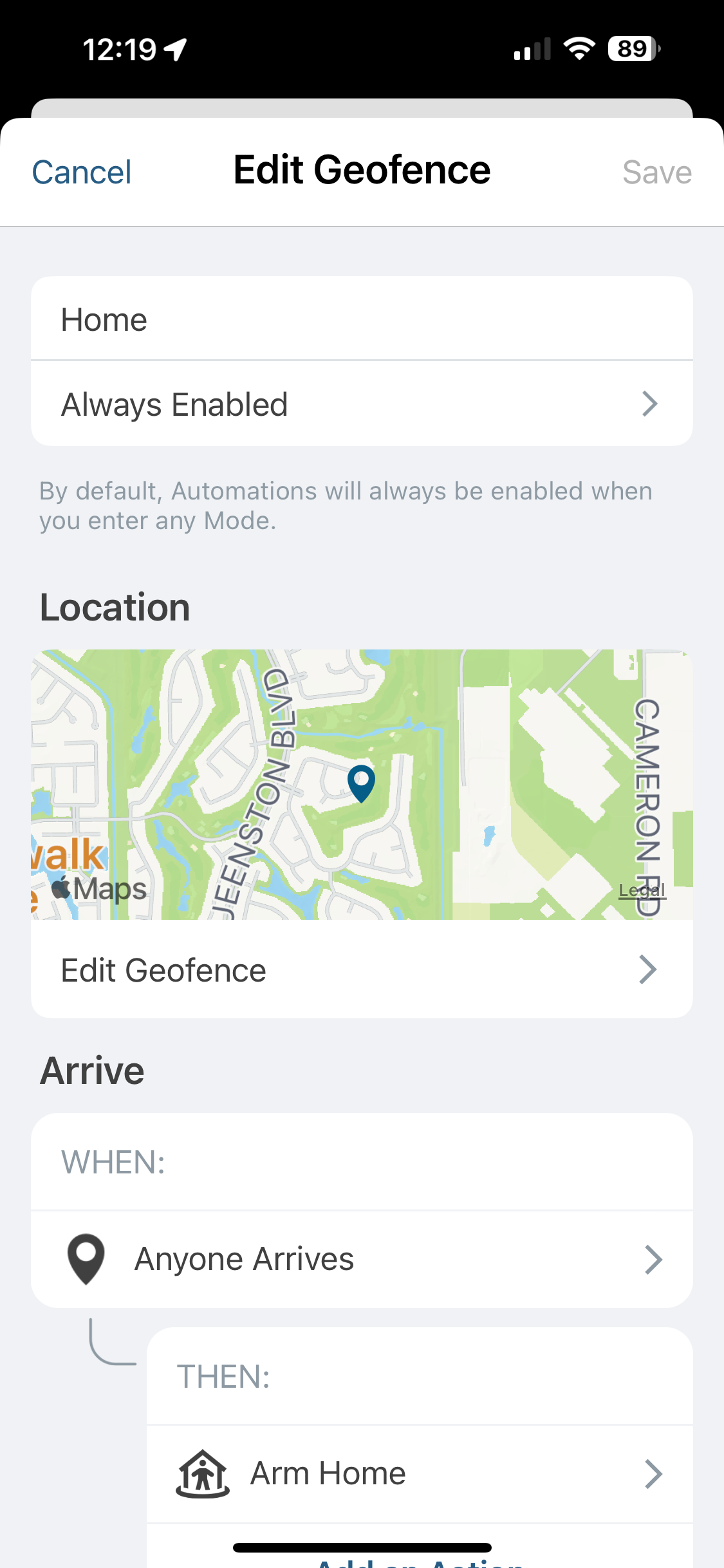Edit the Home name field
Screen dimensions: 724x1568
tap(361, 320)
